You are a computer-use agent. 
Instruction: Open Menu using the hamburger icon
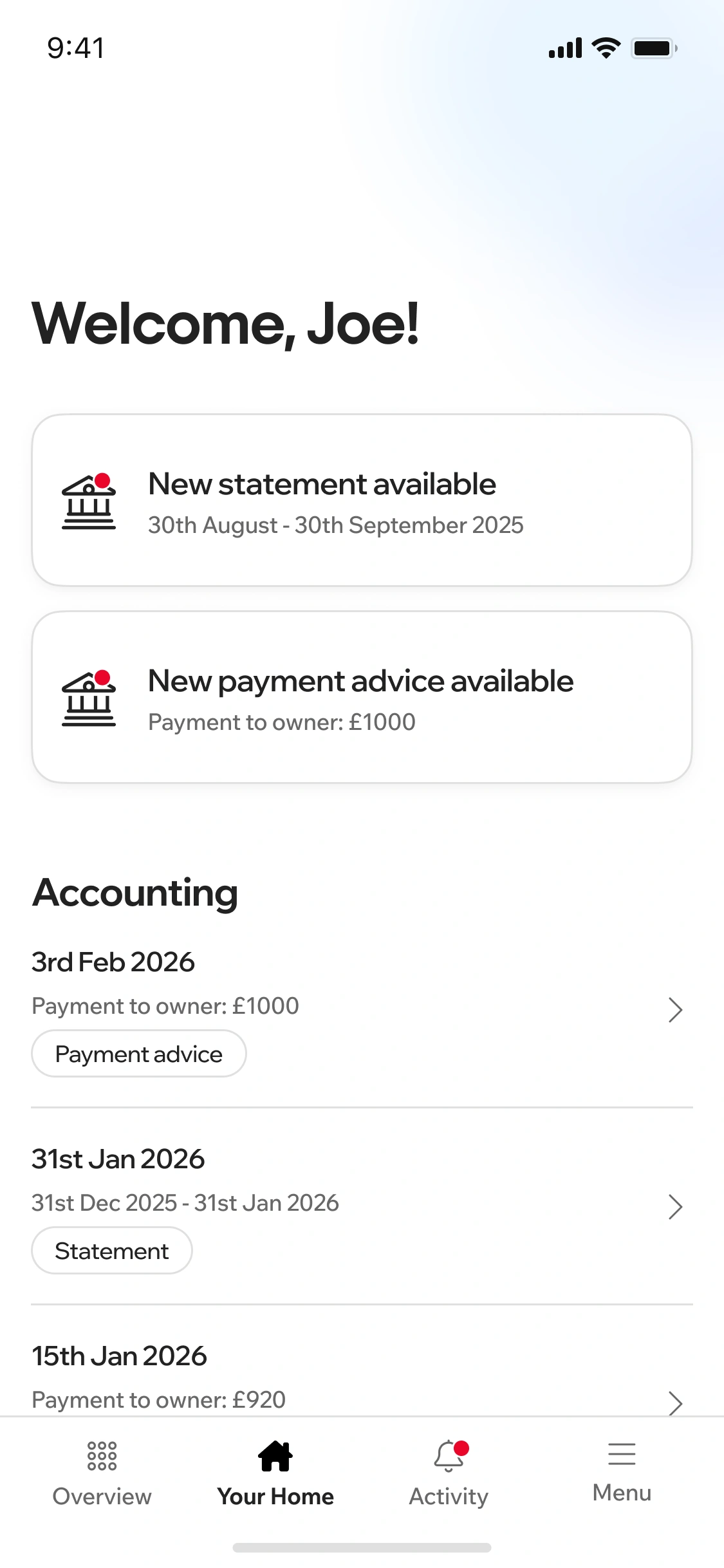(x=622, y=1455)
